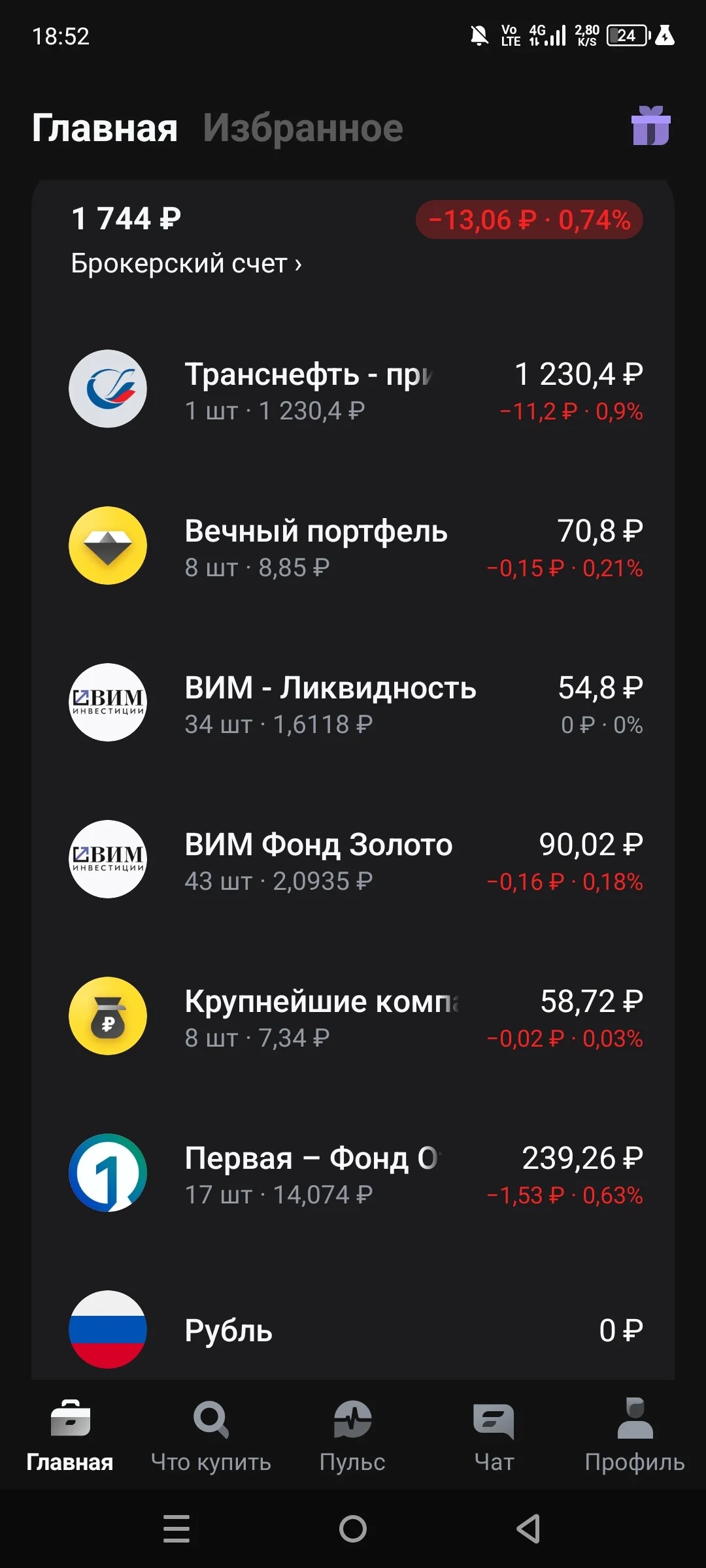Select the Главная bottom navigation tab
706x1568 pixels.
pyautogui.click(x=70, y=1437)
